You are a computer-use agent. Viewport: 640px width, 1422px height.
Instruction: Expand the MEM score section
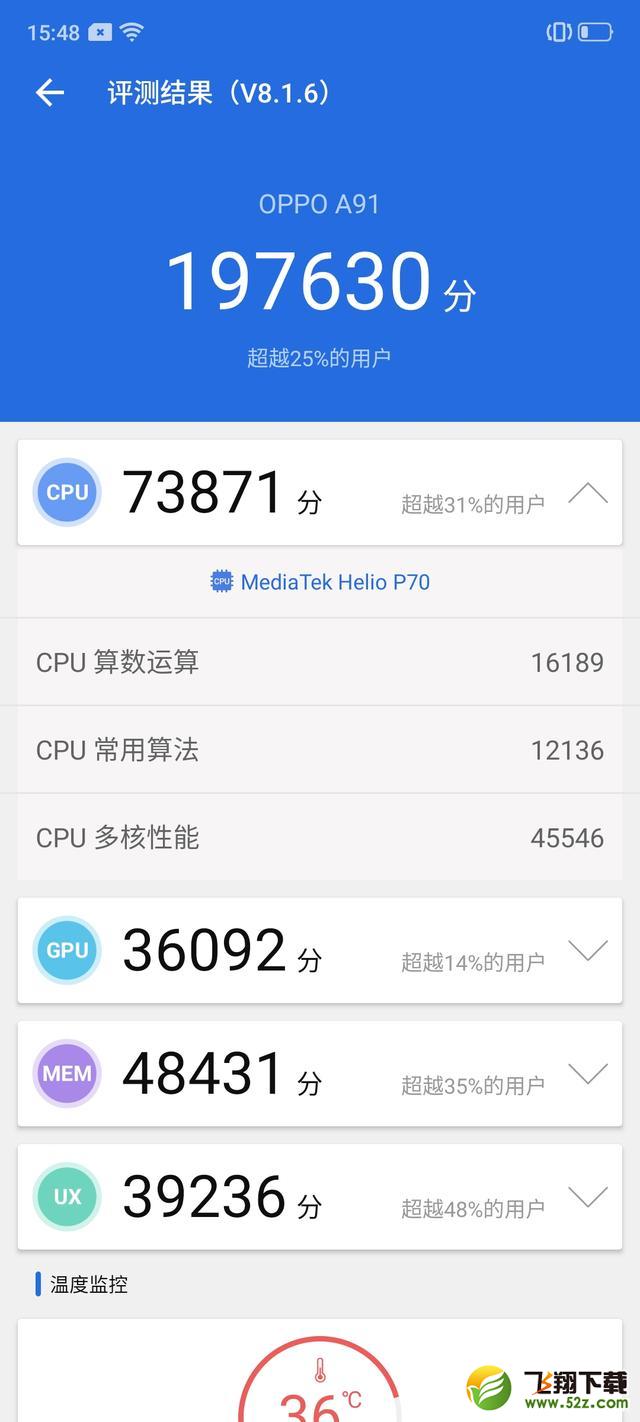(x=587, y=1074)
